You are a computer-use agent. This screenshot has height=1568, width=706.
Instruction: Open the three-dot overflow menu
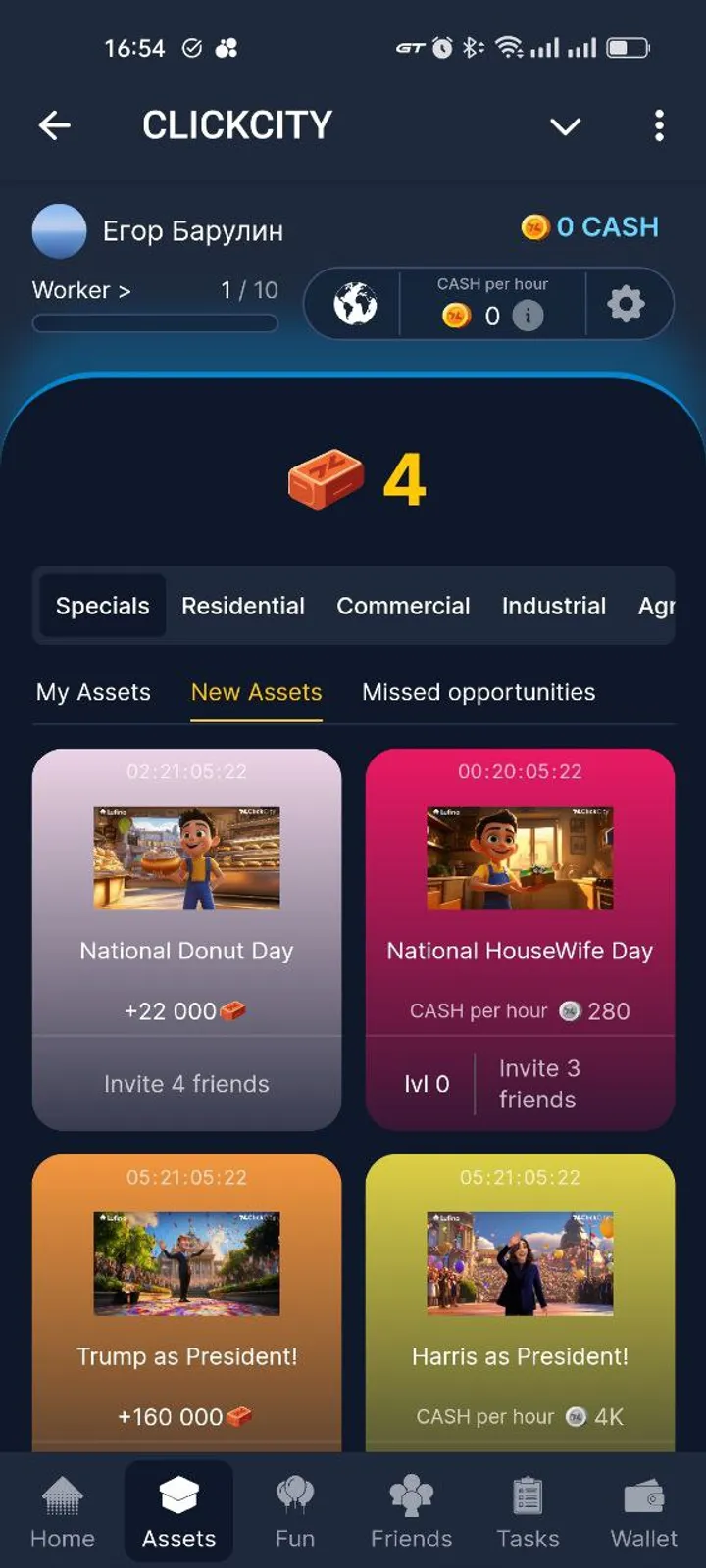(x=659, y=125)
